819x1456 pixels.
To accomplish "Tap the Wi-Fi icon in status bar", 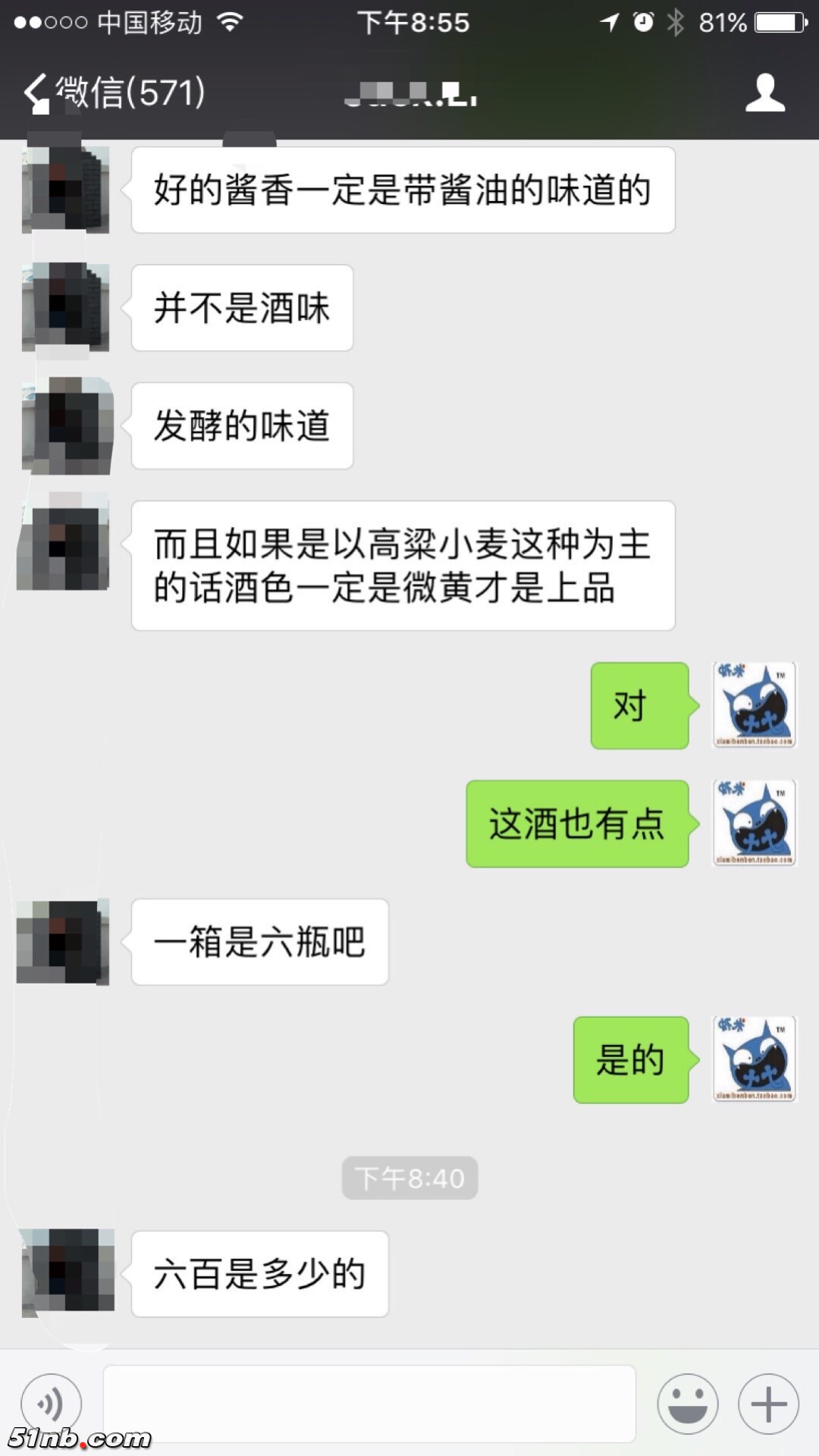I will (229, 22).
